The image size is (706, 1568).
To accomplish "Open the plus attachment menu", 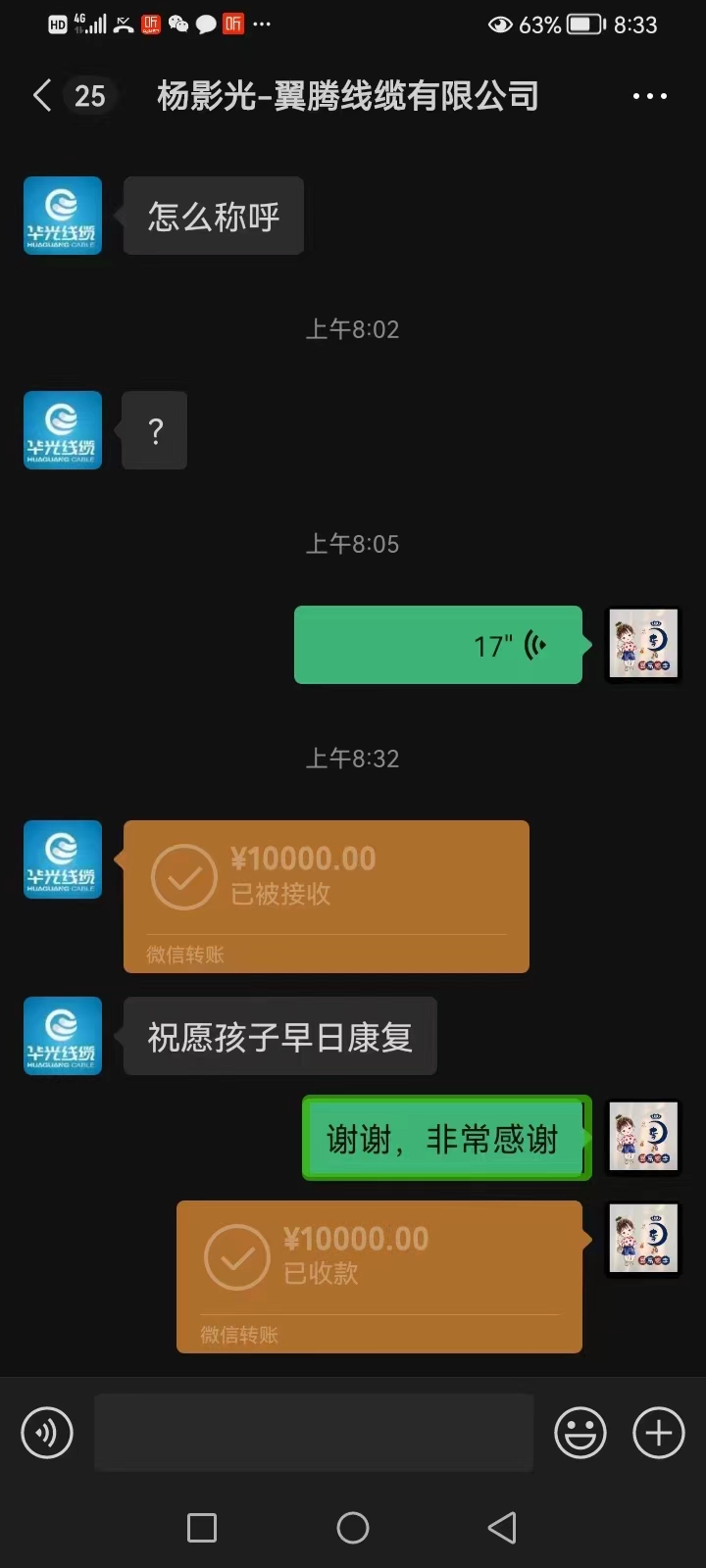I will pos(659,1433).
